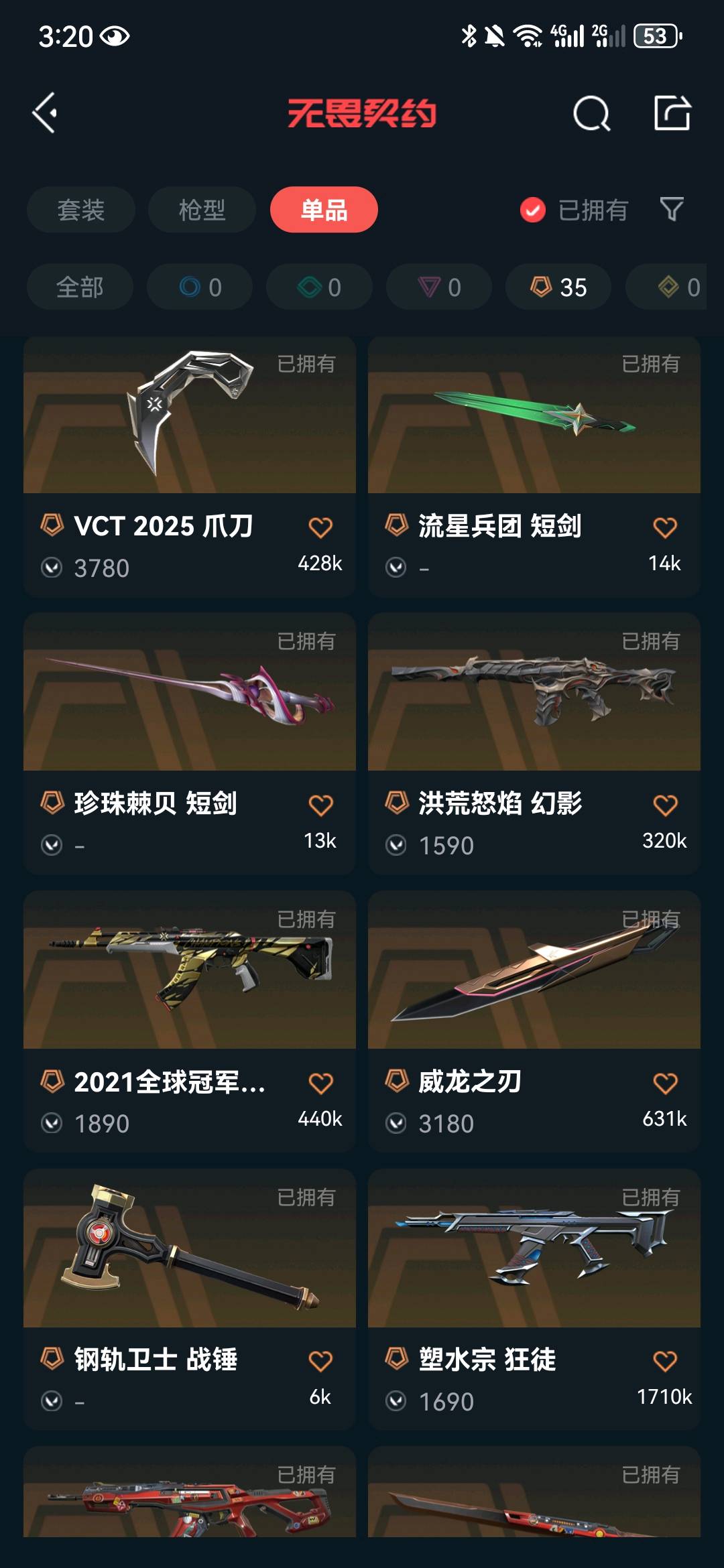
Task: Tap the heart on VCT 2025 爪刀
Action: (x=320, y=528)
